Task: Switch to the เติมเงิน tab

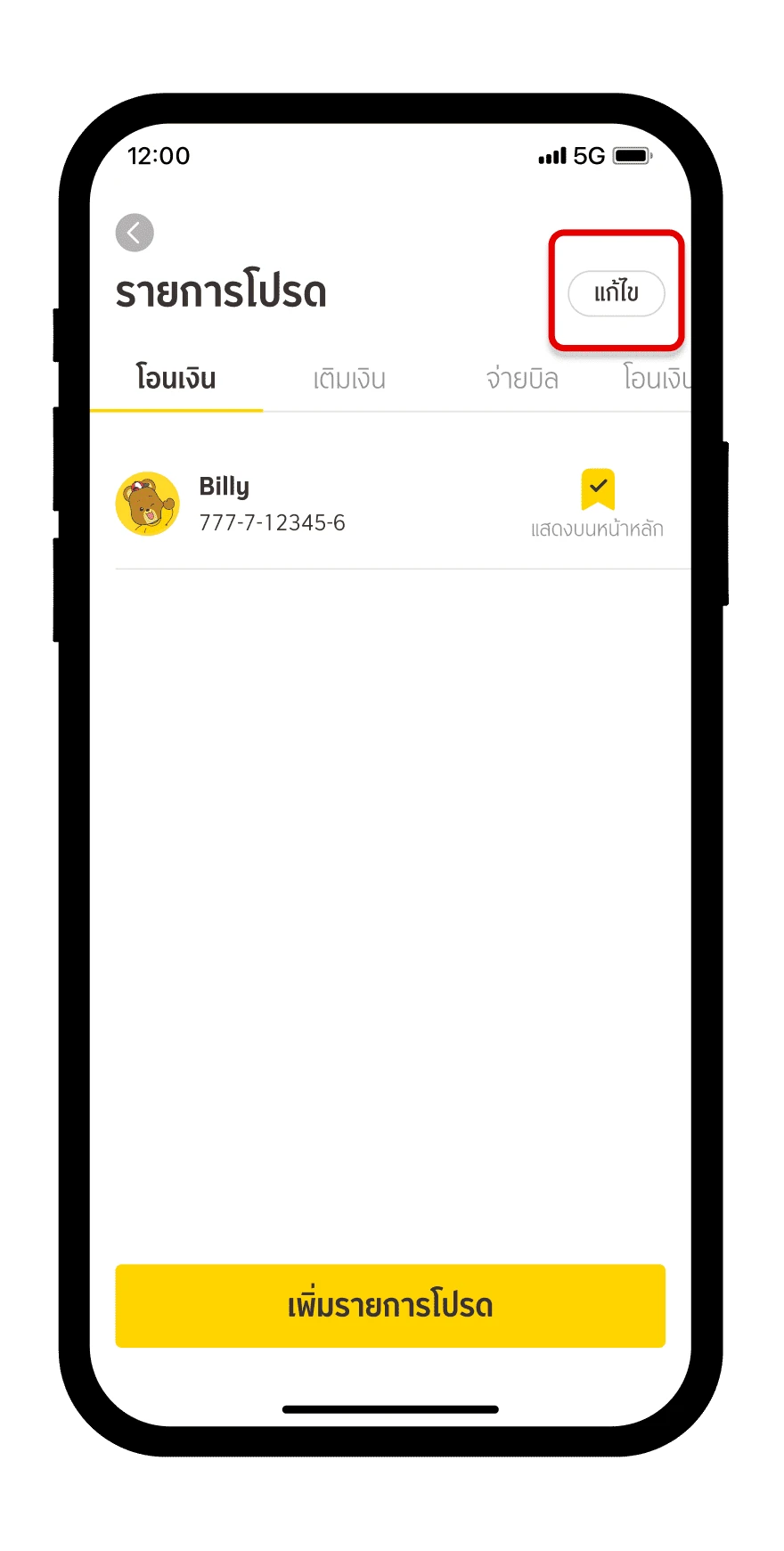Action: click(x=349, y=379)
